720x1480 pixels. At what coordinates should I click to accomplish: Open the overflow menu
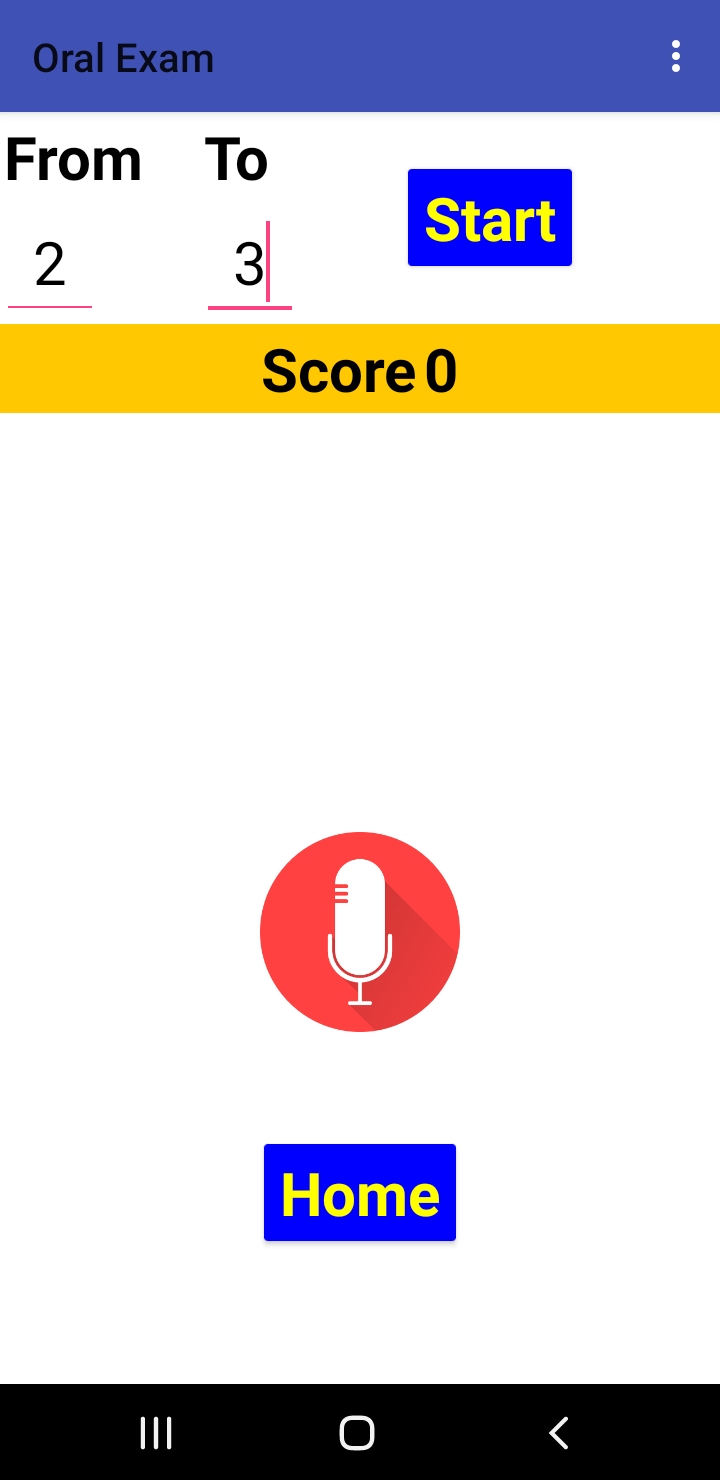coord(676,57)
